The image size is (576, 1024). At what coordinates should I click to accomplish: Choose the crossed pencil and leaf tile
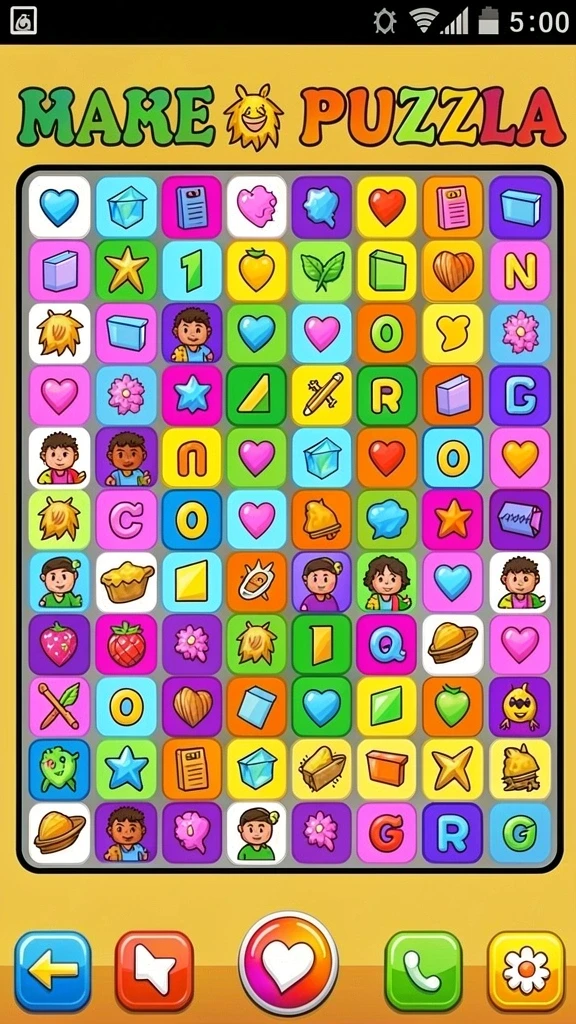tap(59, 707)
